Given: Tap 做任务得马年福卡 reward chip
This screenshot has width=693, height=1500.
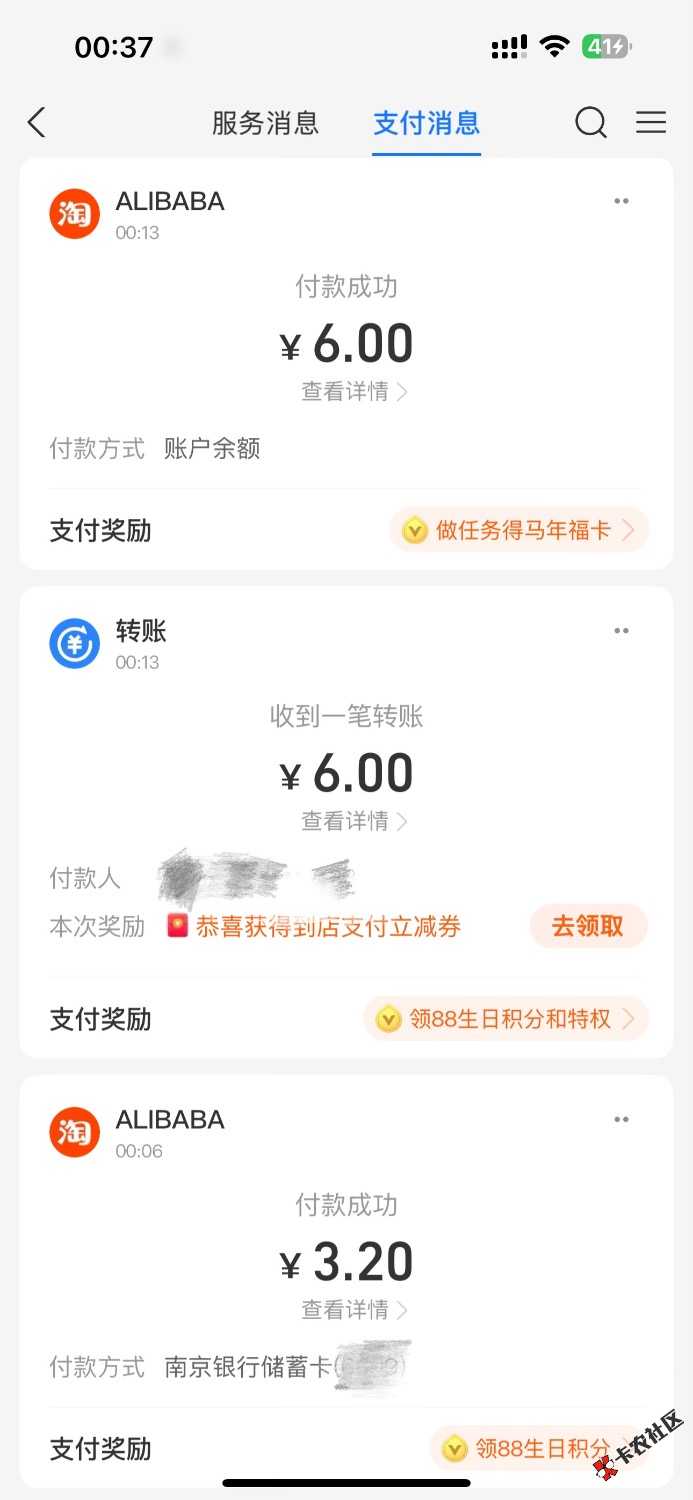Looking at the screenshot, I should pos(519,530).
